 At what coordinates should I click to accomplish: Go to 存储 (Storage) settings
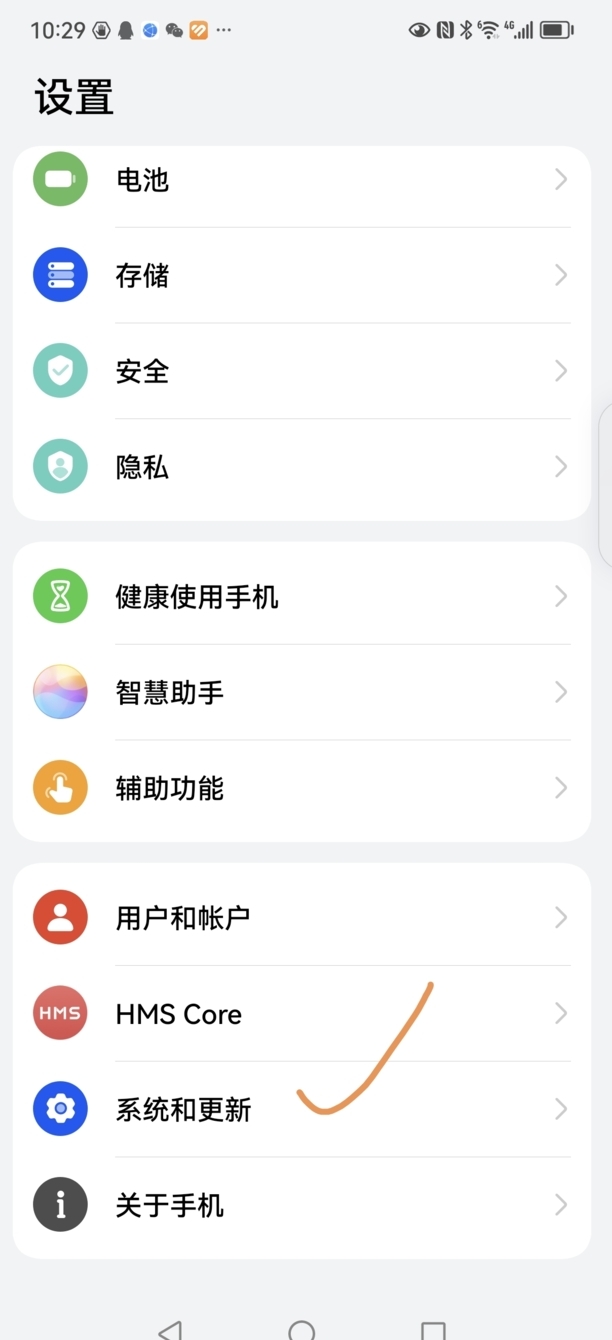click(x=300, y=275)
